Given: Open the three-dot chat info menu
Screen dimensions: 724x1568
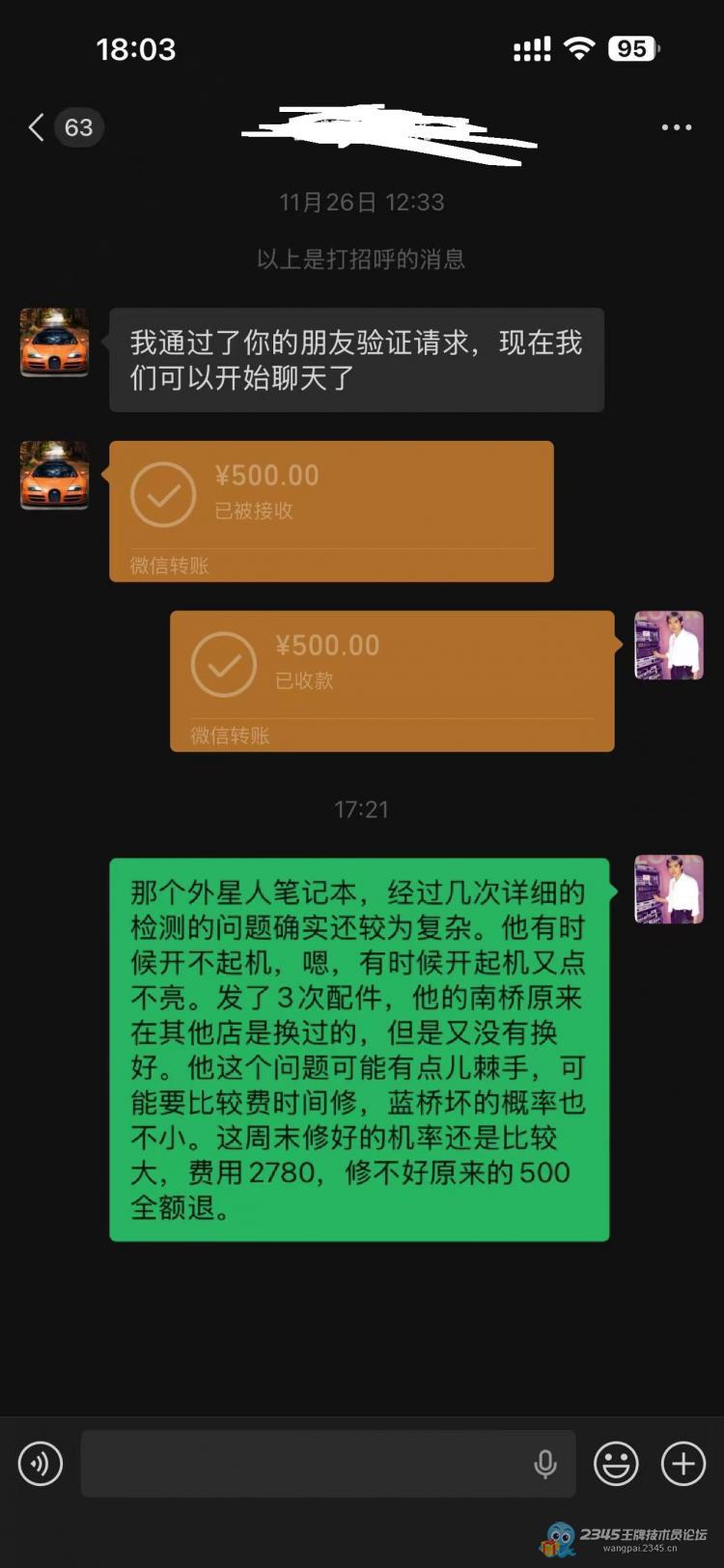Looking at the screenshot, I should coord(676,127).
